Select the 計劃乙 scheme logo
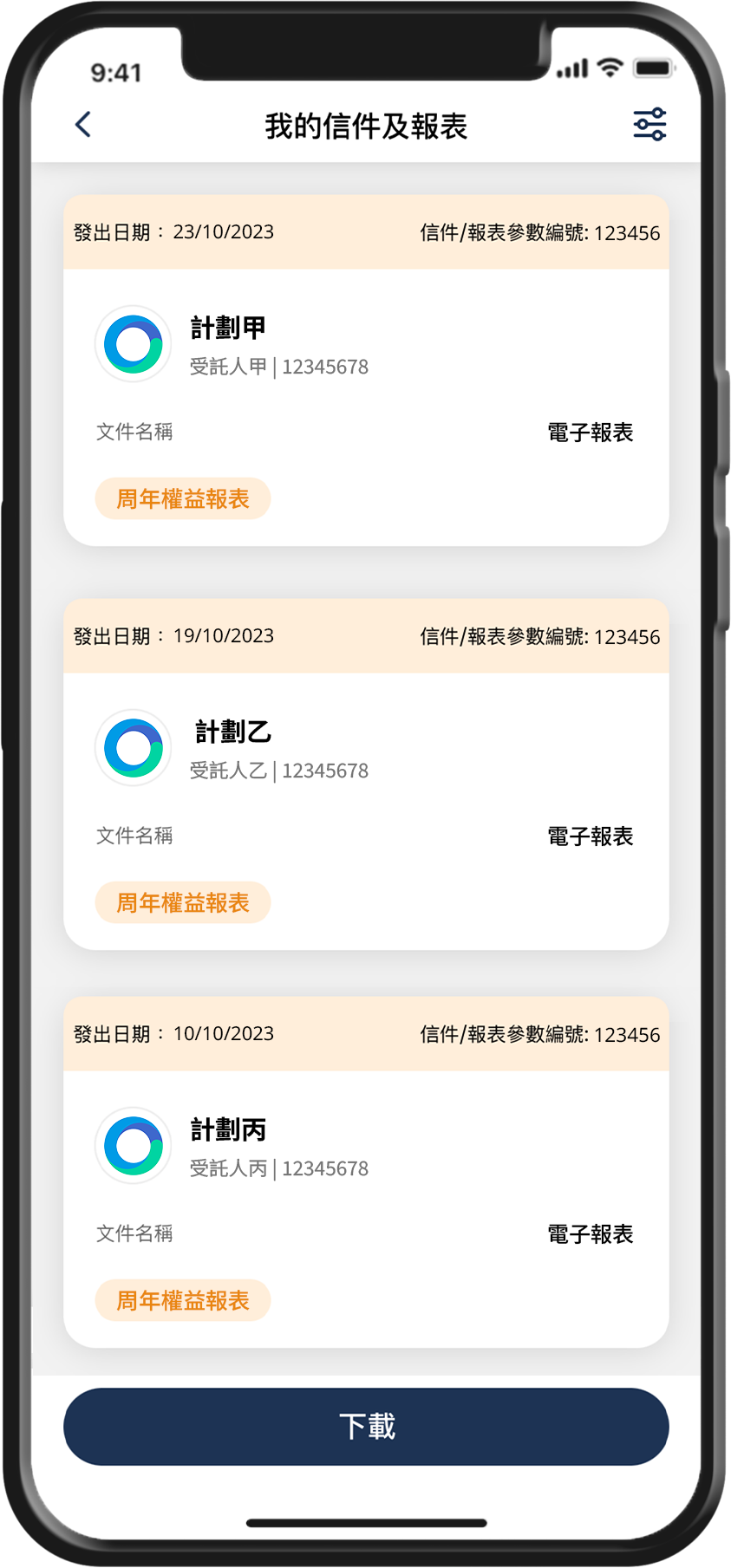This screenshot has height=1568, width=731. pos(132,747)
